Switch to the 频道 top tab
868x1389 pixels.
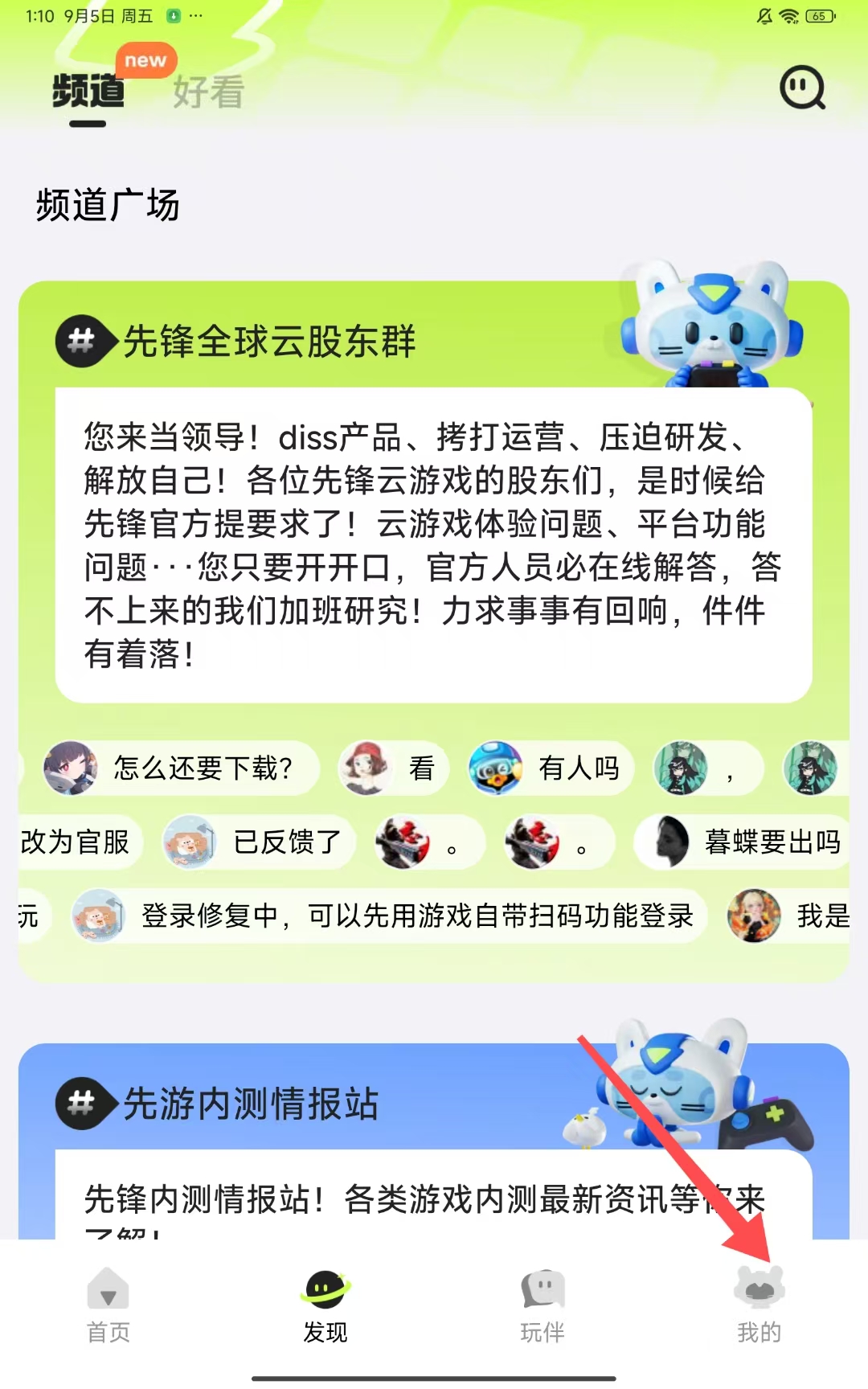pos(88,92)
